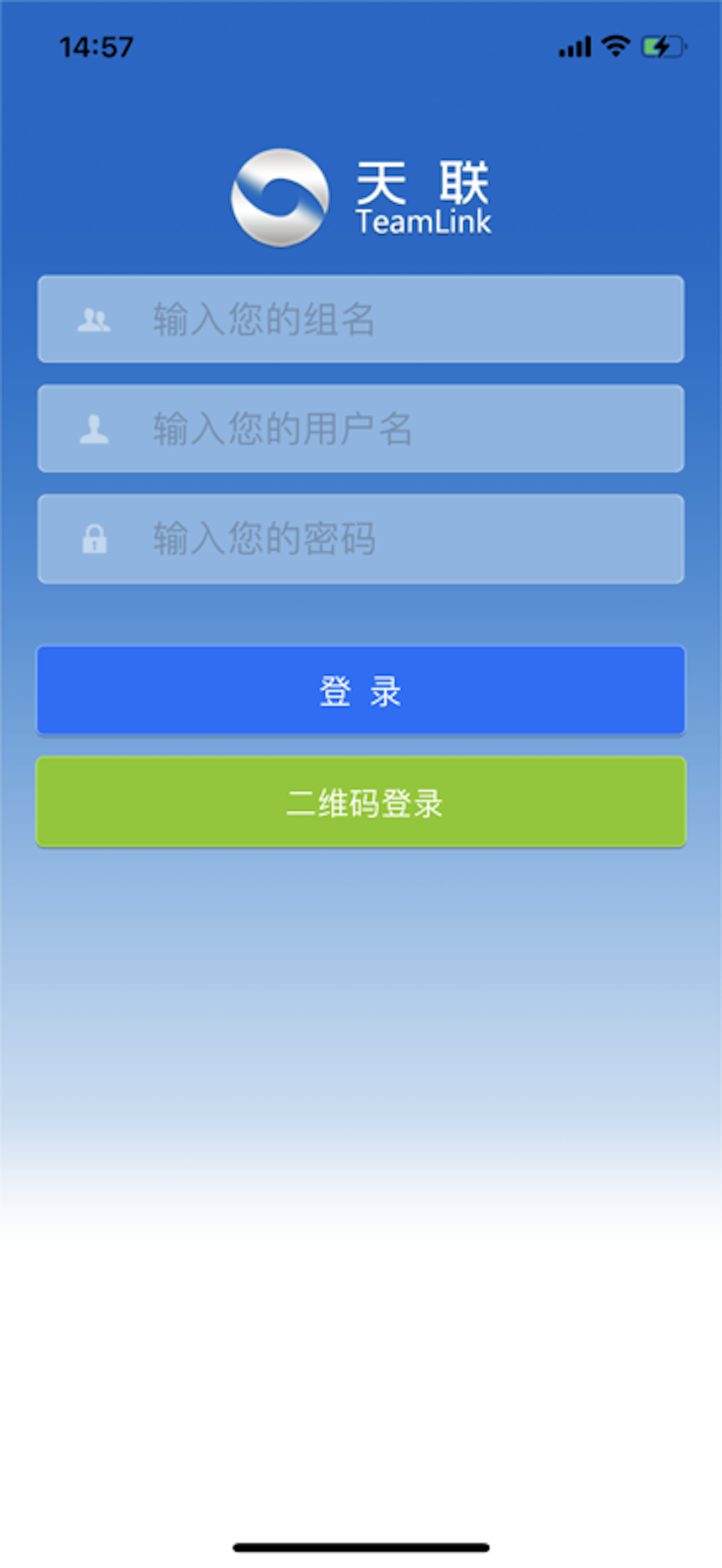Select the 输入您的用户名 username field
The height and width of the screenshot is (1568, 722).
[362, 428]
